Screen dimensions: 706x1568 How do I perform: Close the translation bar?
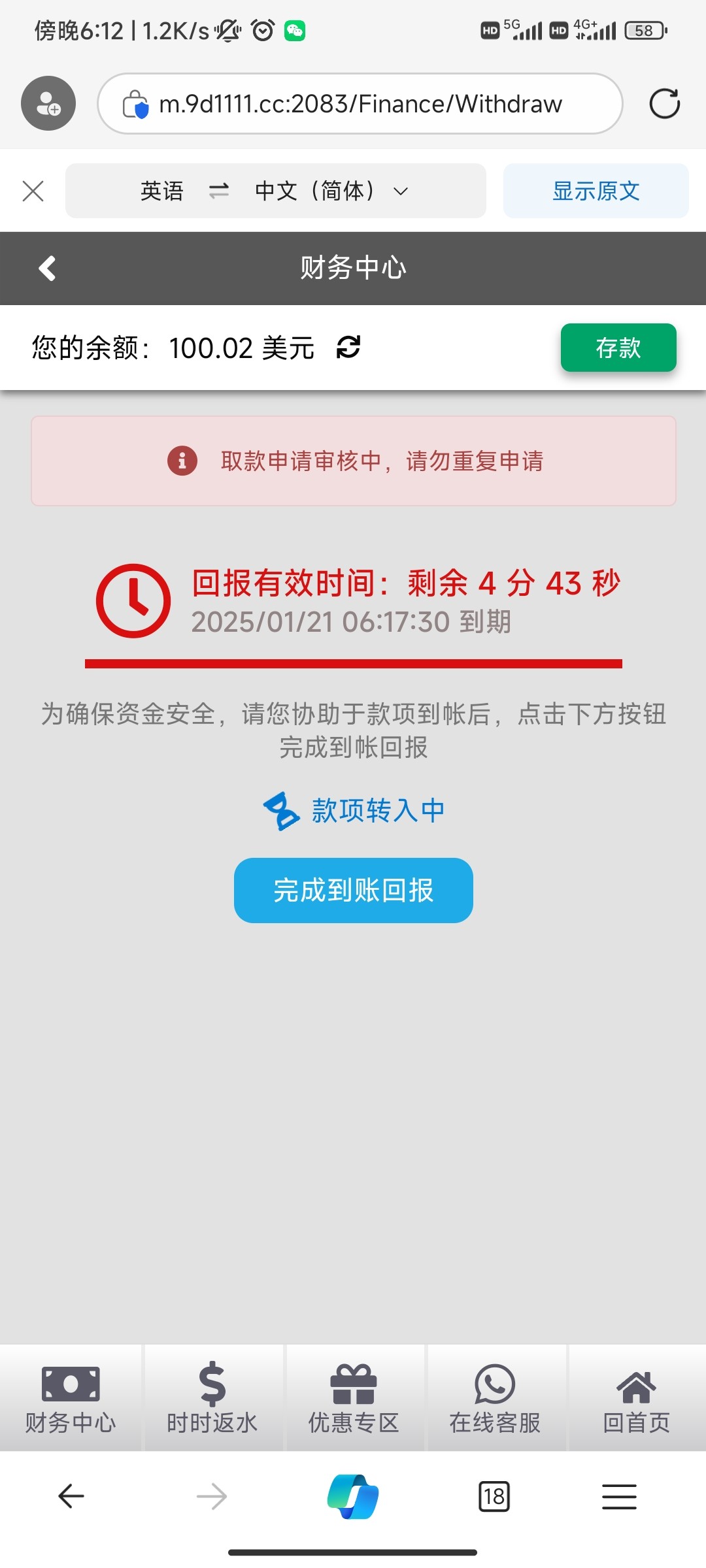tap(33, 191)
